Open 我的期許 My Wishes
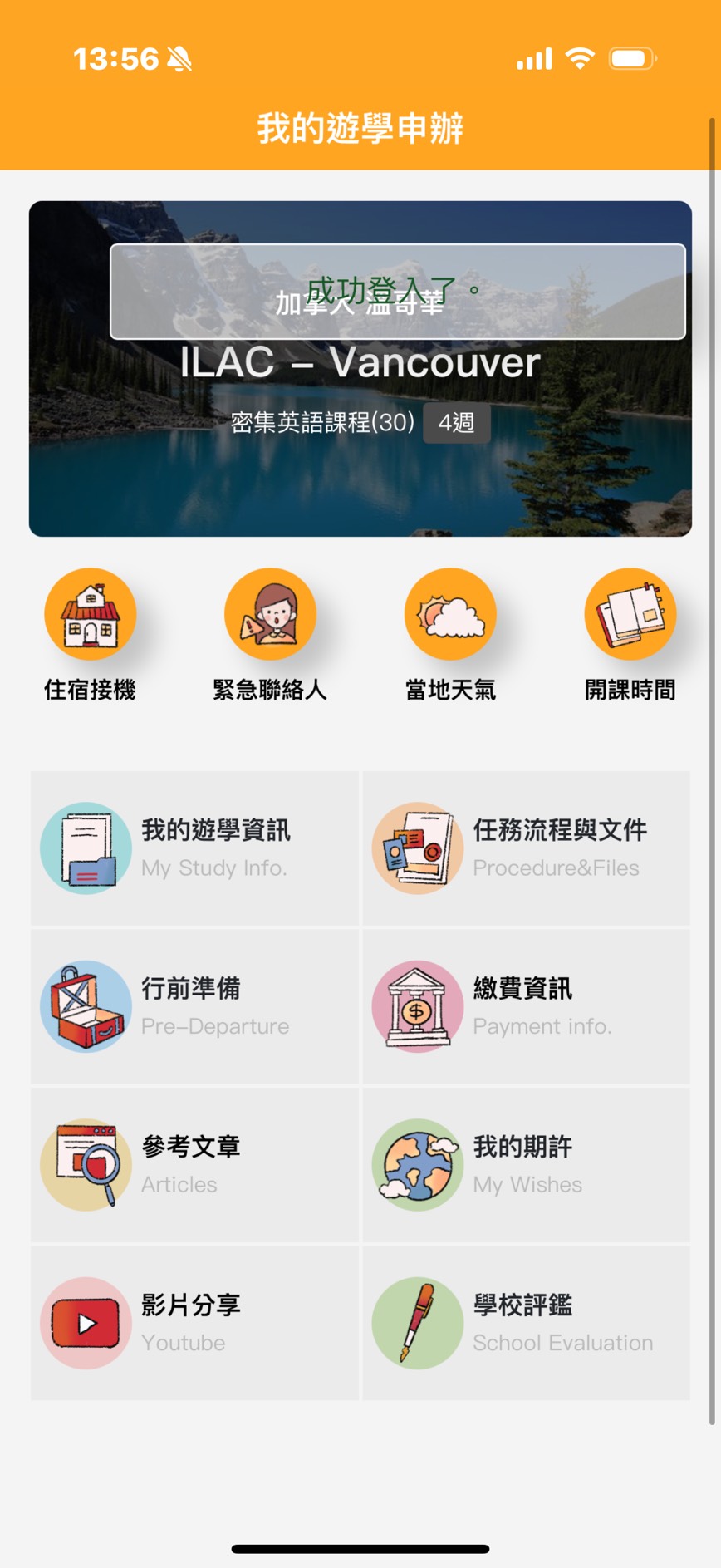 click(x=526, y=1164)
